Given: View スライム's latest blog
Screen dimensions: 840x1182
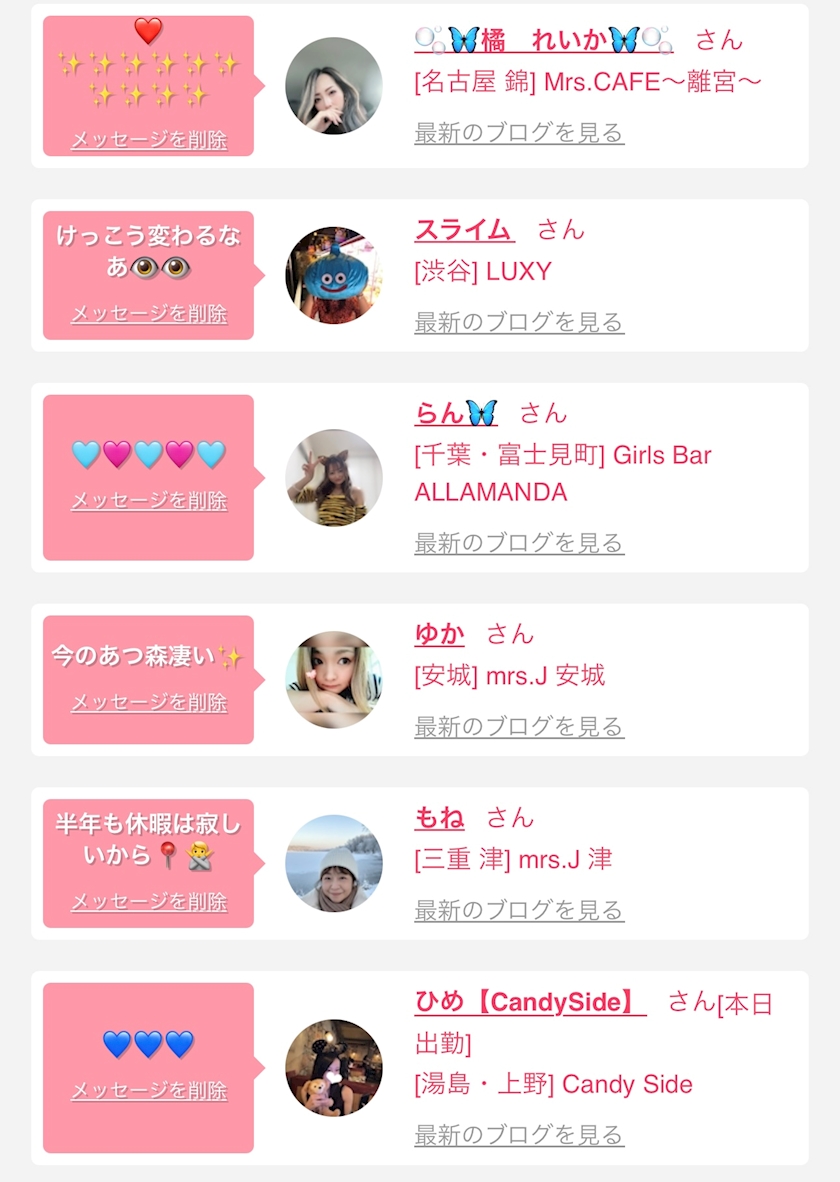Looking at the screenshot, I should 519,322.
